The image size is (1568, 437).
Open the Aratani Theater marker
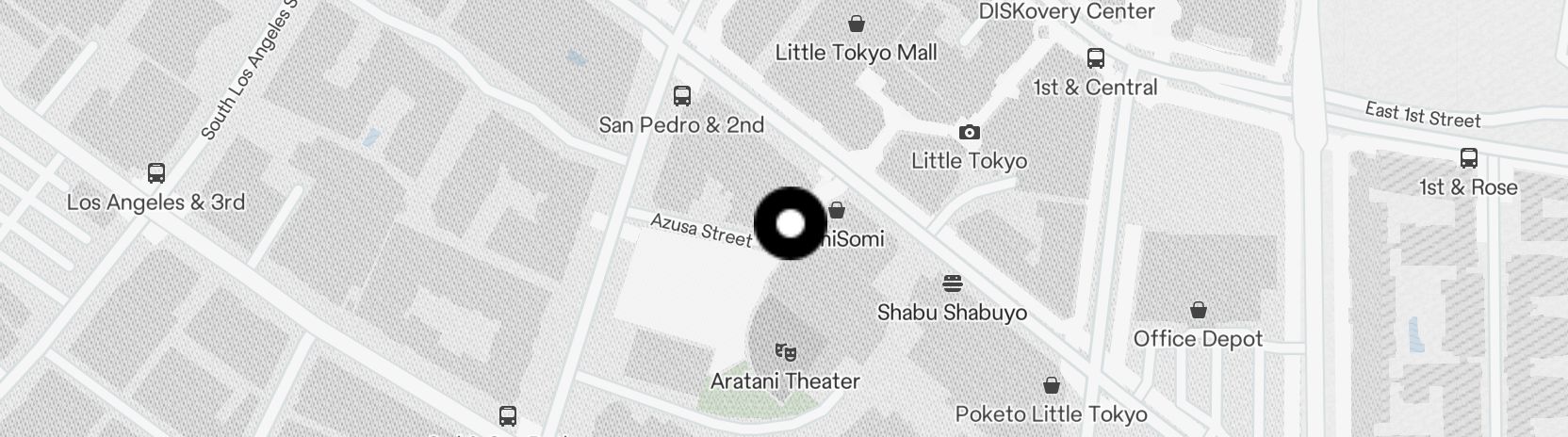click(785, 352)
